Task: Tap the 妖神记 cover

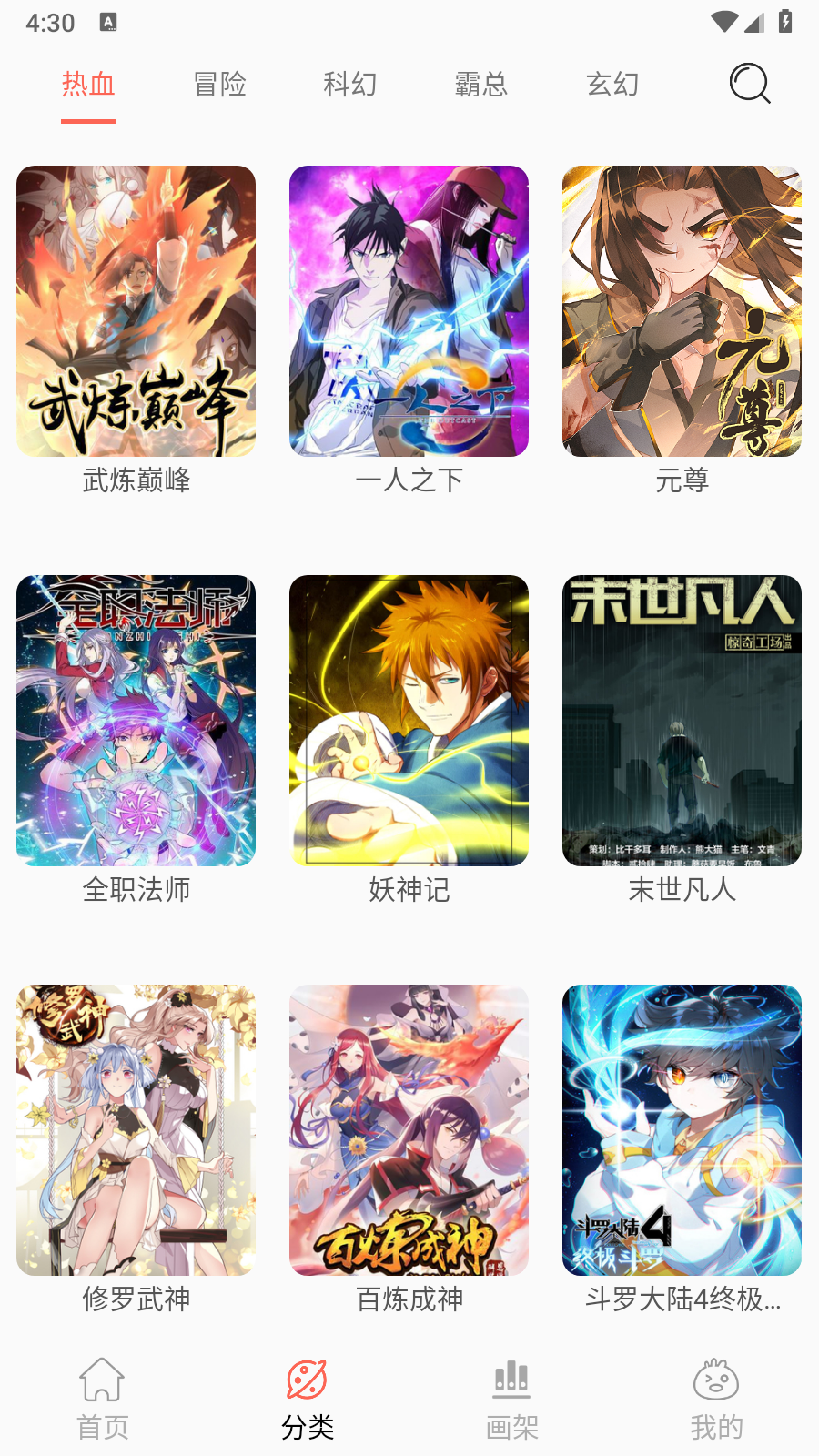Action: (x=409, y=721)
